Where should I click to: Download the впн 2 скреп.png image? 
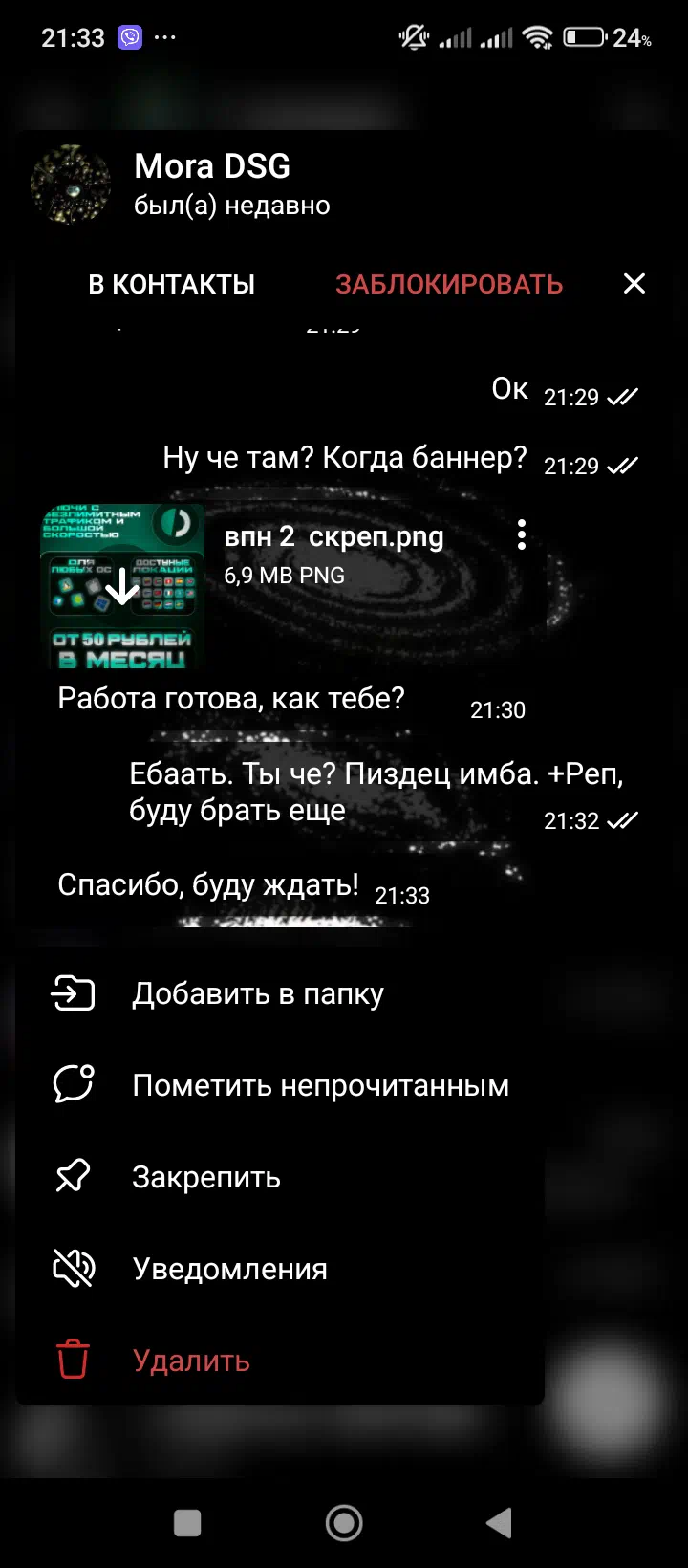pos(122,586)
